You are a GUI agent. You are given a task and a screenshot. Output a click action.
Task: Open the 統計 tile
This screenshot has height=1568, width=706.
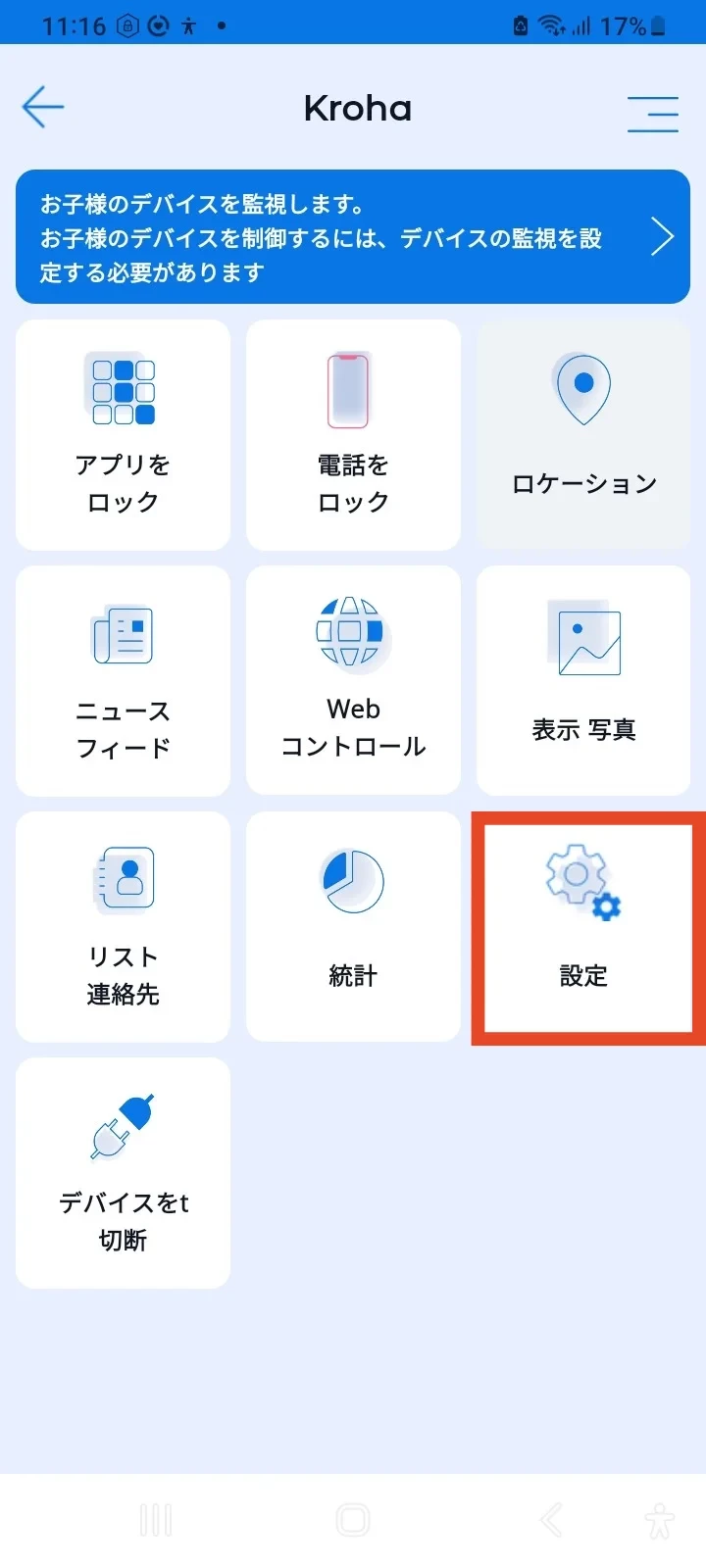tap(353, 927)
